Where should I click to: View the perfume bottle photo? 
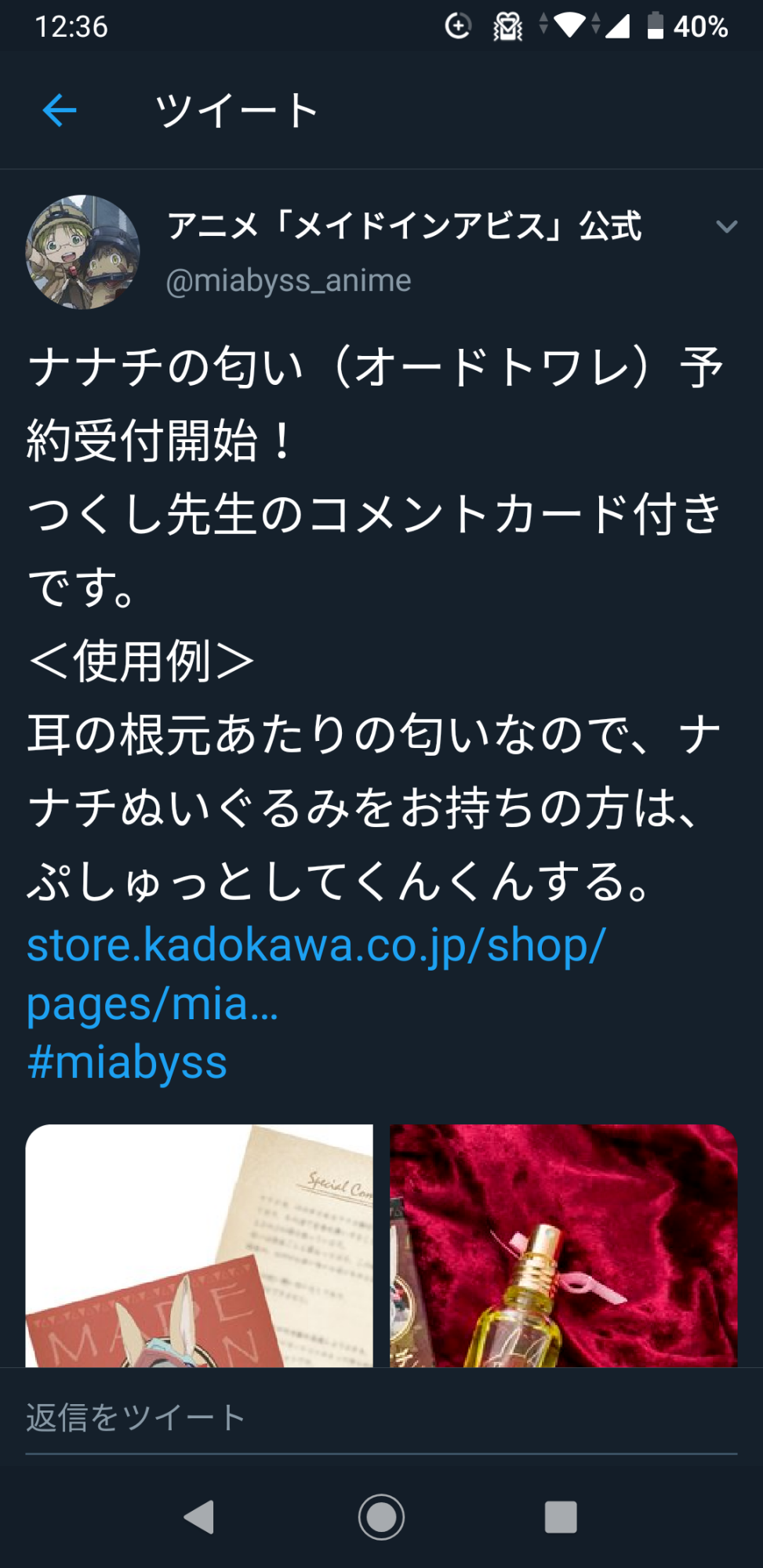(564, 1246)
